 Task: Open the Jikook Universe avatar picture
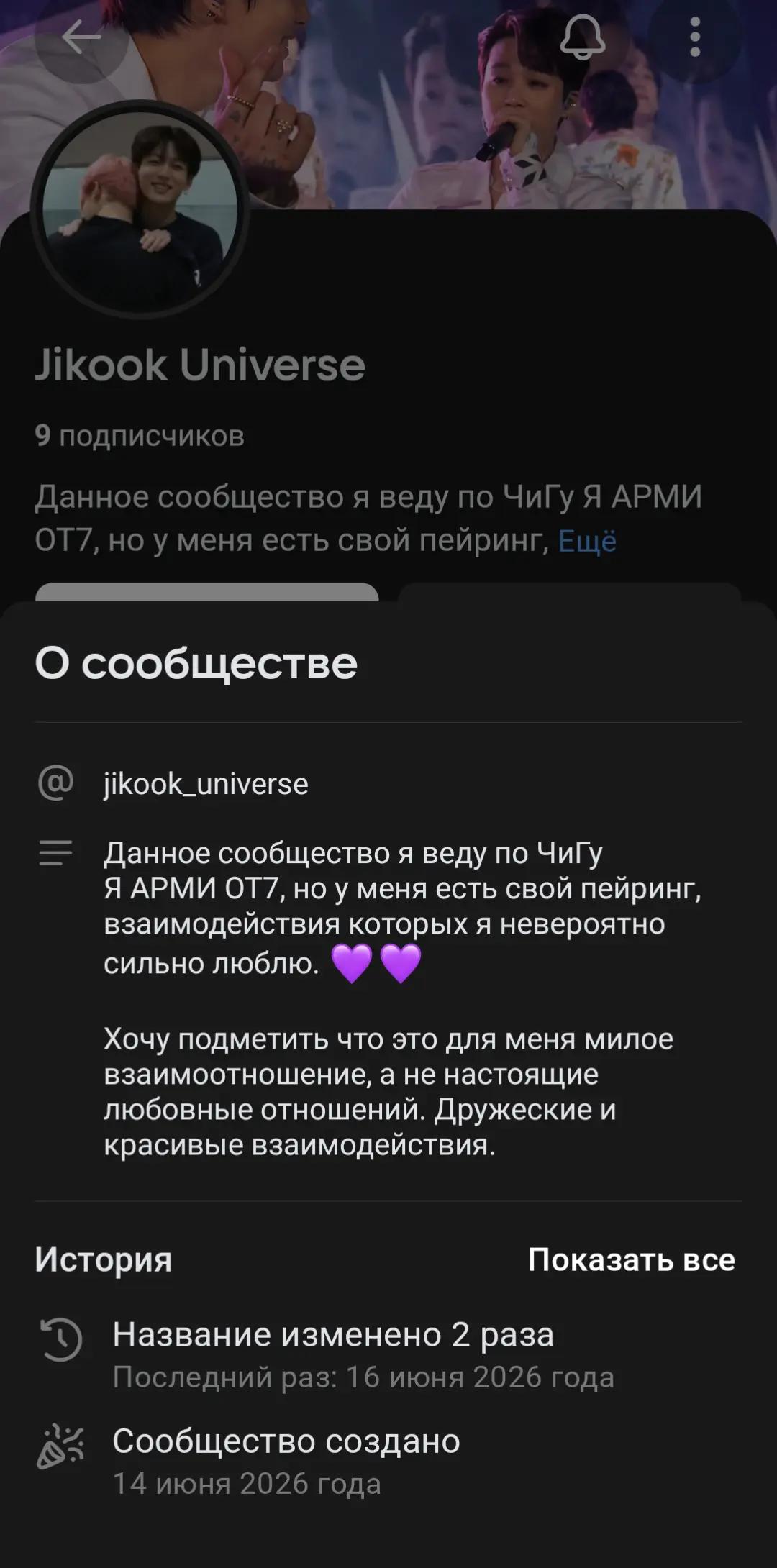click(140, 209)
